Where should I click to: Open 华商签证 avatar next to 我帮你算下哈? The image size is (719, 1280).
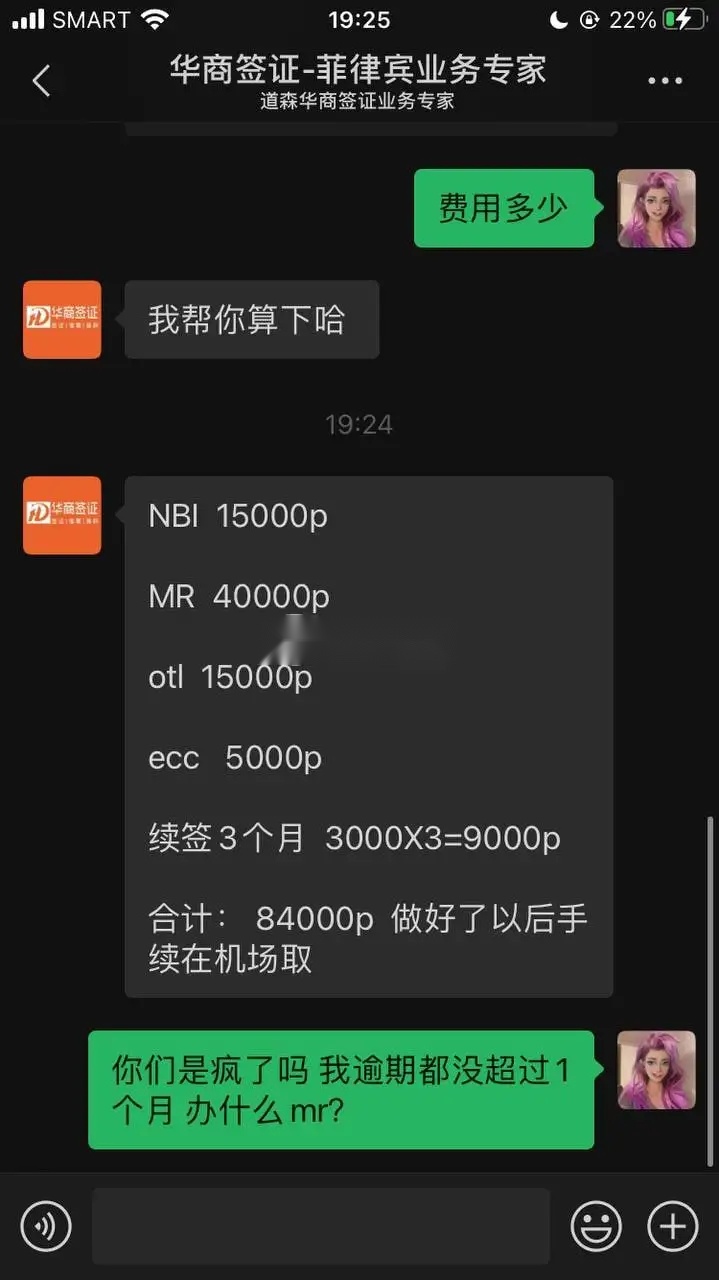62,319
